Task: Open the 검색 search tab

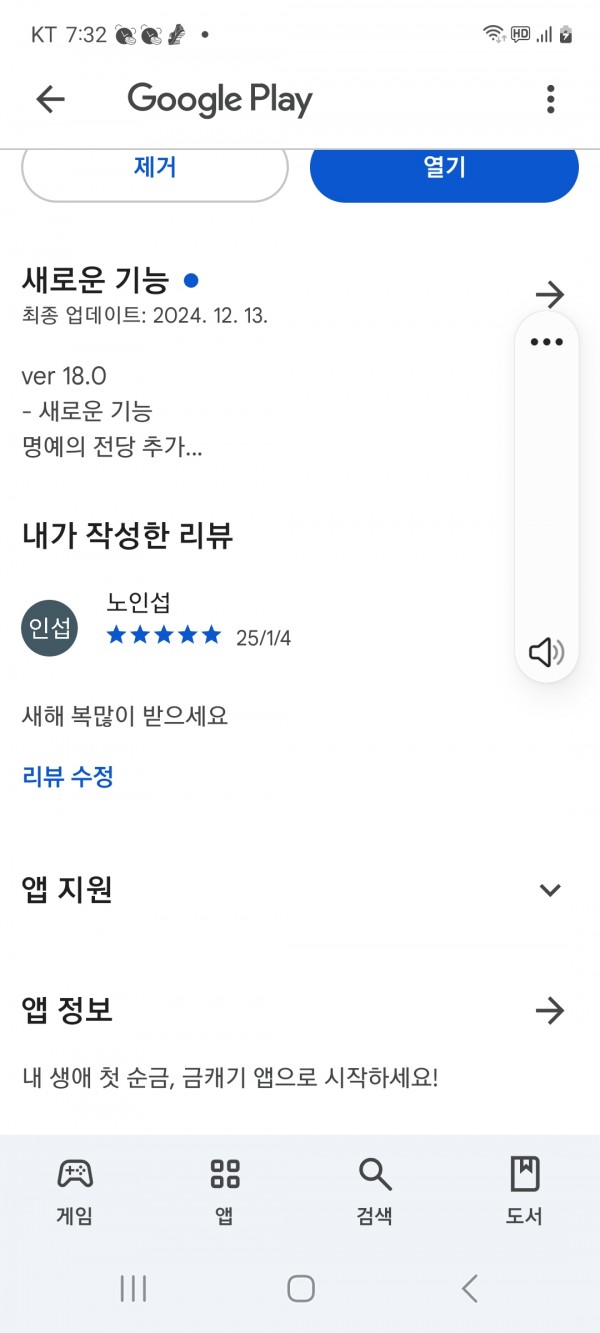Action: pyautogui.click(x=375, y=1190)
